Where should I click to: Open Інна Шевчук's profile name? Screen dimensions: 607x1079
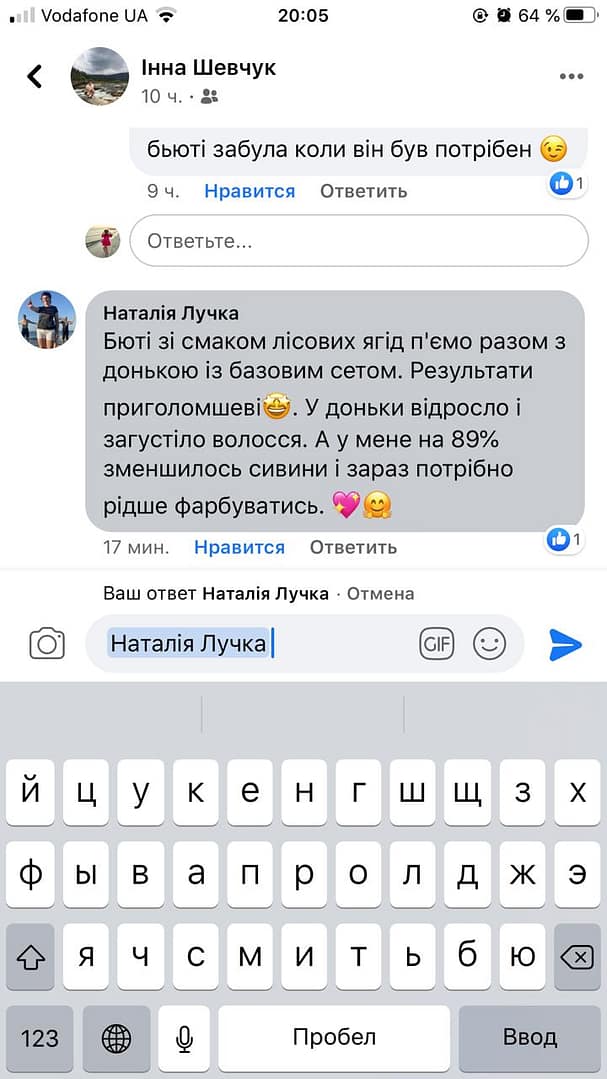pos(209,68)
